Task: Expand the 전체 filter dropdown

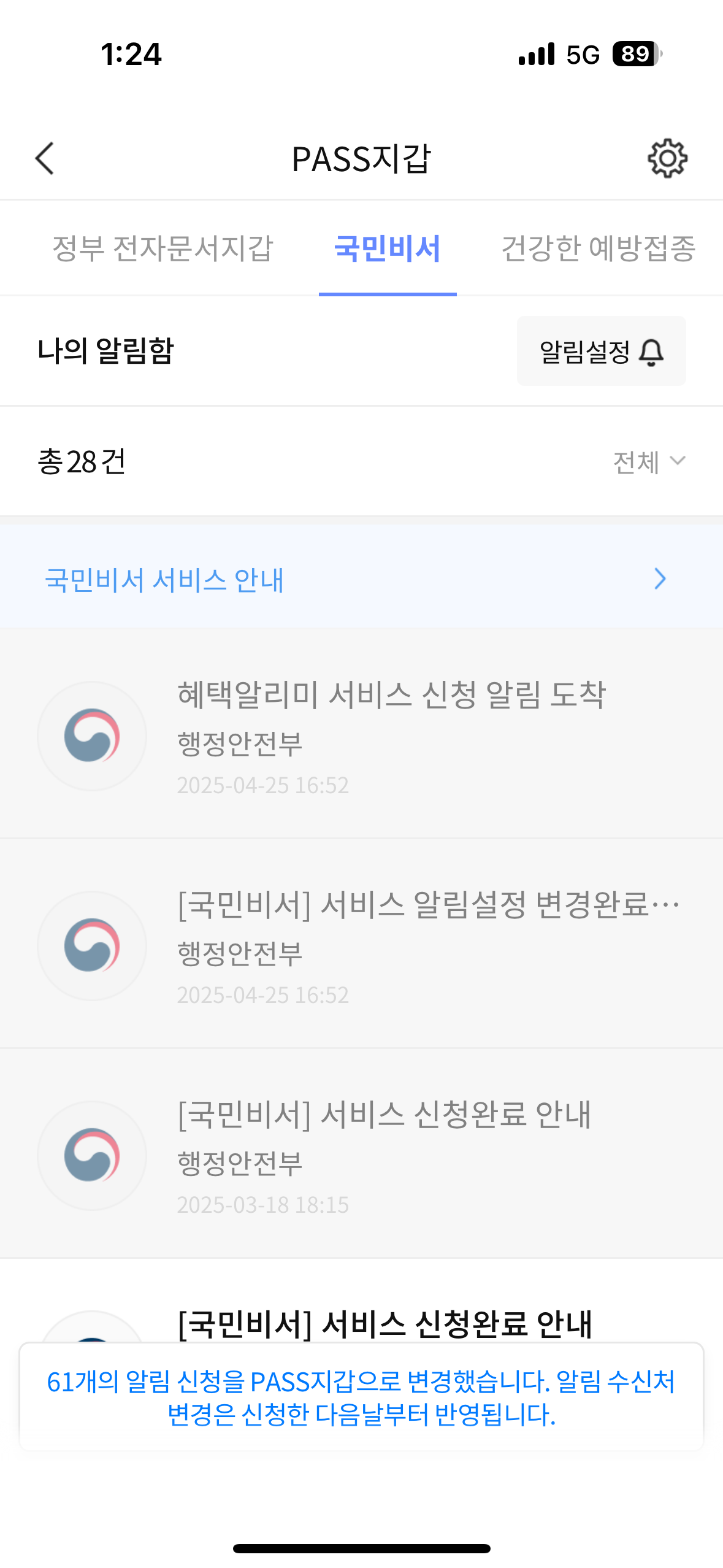Action: pyautogui.click(x=649, y=462)
